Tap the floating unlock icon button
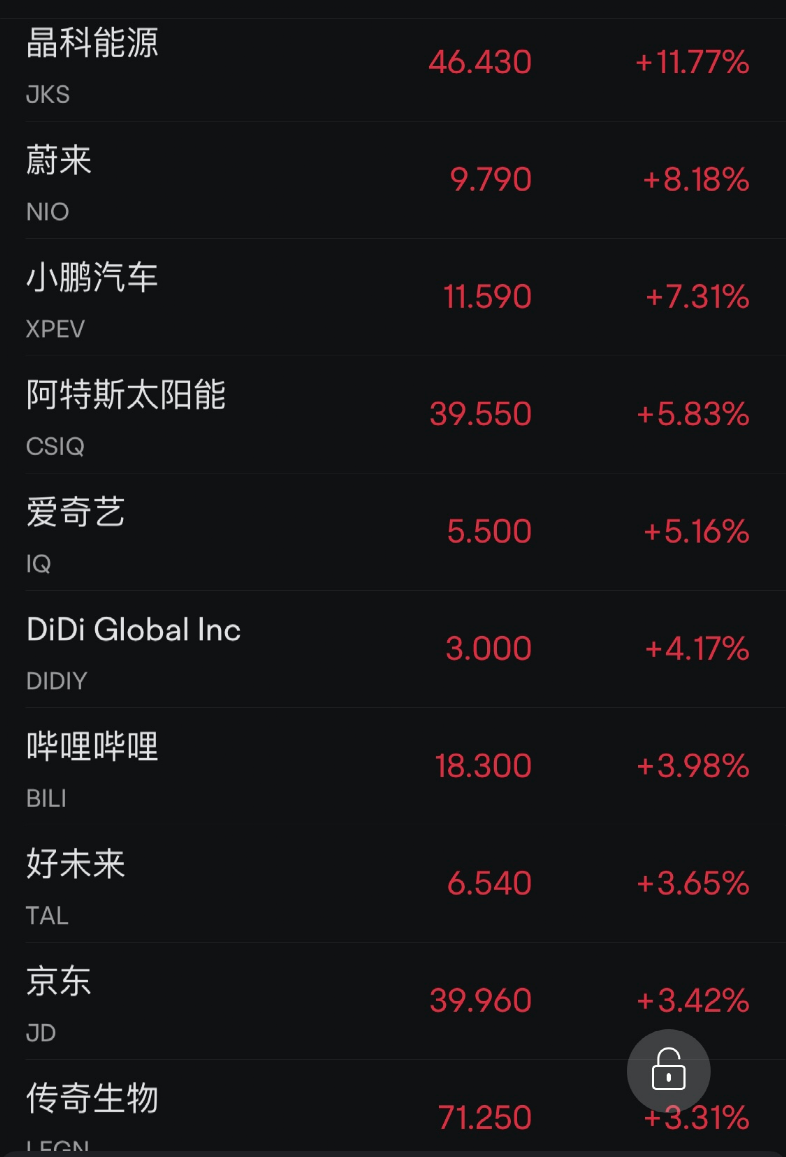786x1157 pixels. tap(668, 1071)
